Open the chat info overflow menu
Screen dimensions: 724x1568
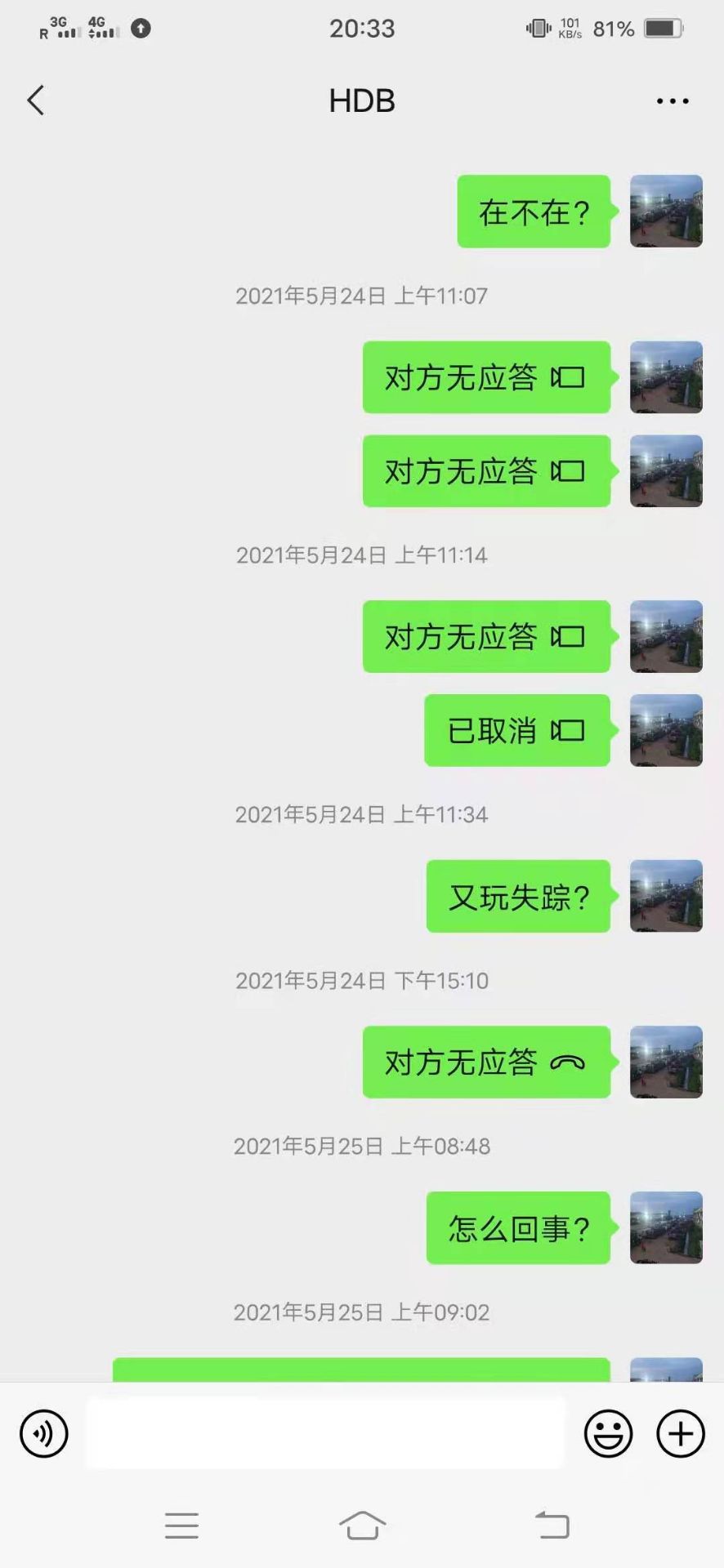pyautogui.click(x=672, y=101)
